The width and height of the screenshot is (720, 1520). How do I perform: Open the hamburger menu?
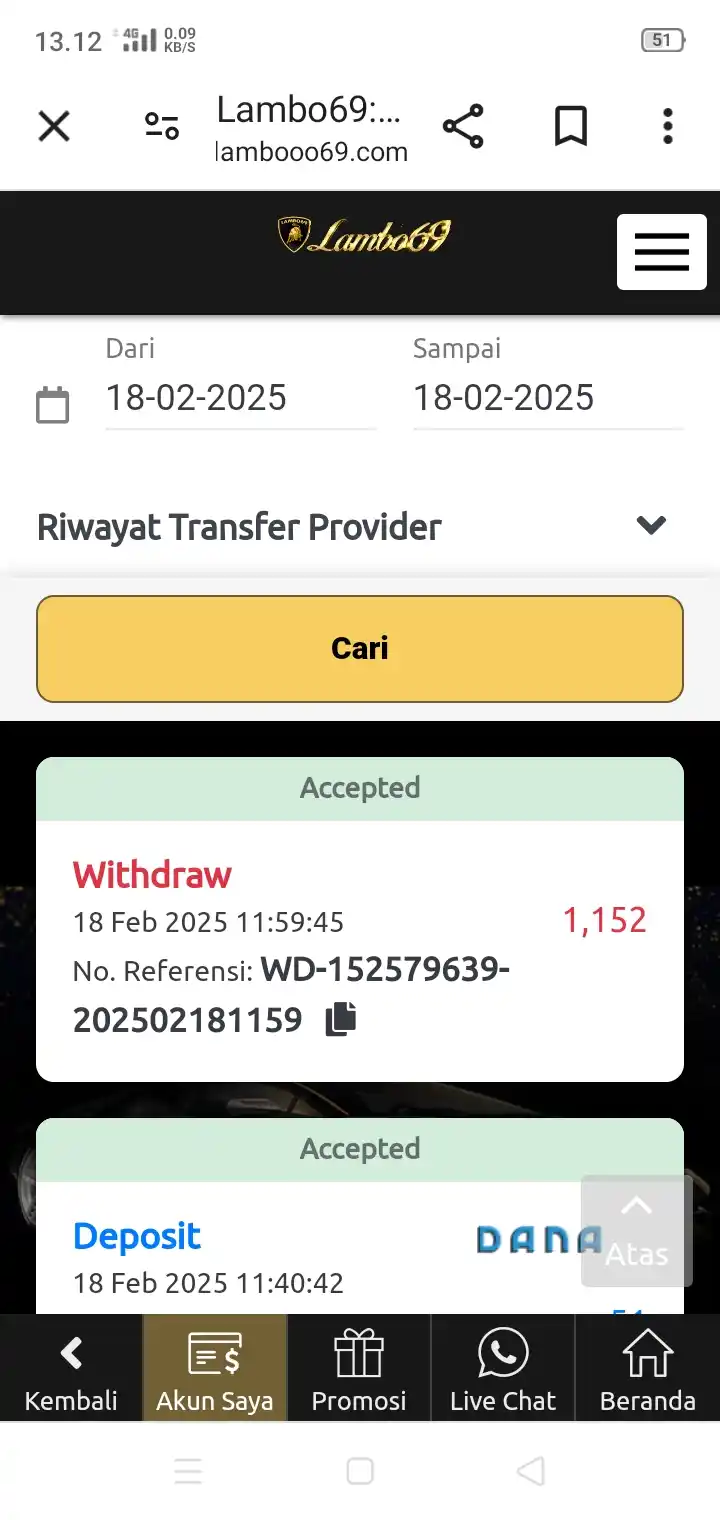click(x=661, y=252)
